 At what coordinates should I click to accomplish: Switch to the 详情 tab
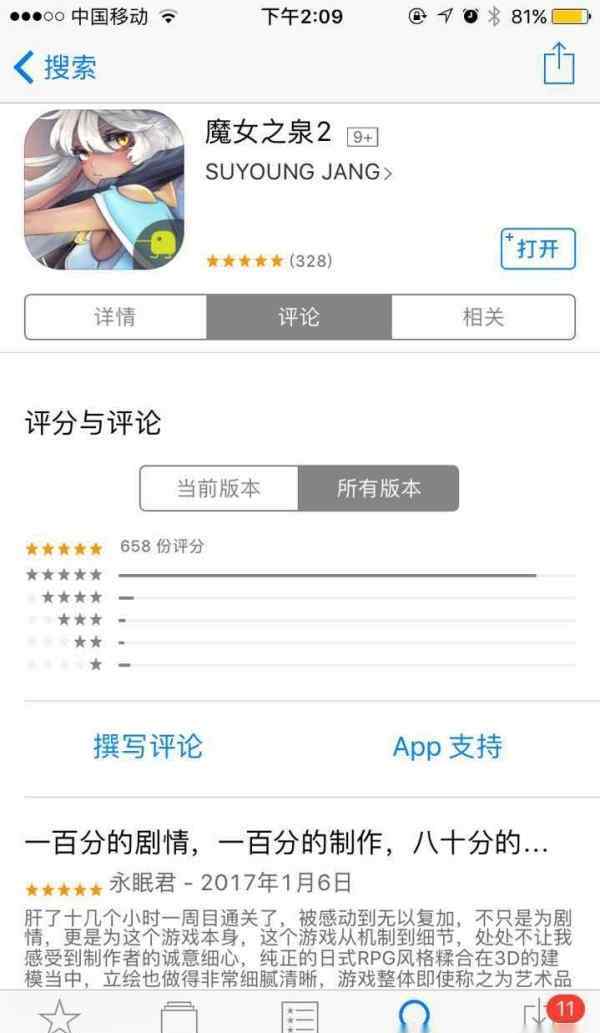(115, 317)
